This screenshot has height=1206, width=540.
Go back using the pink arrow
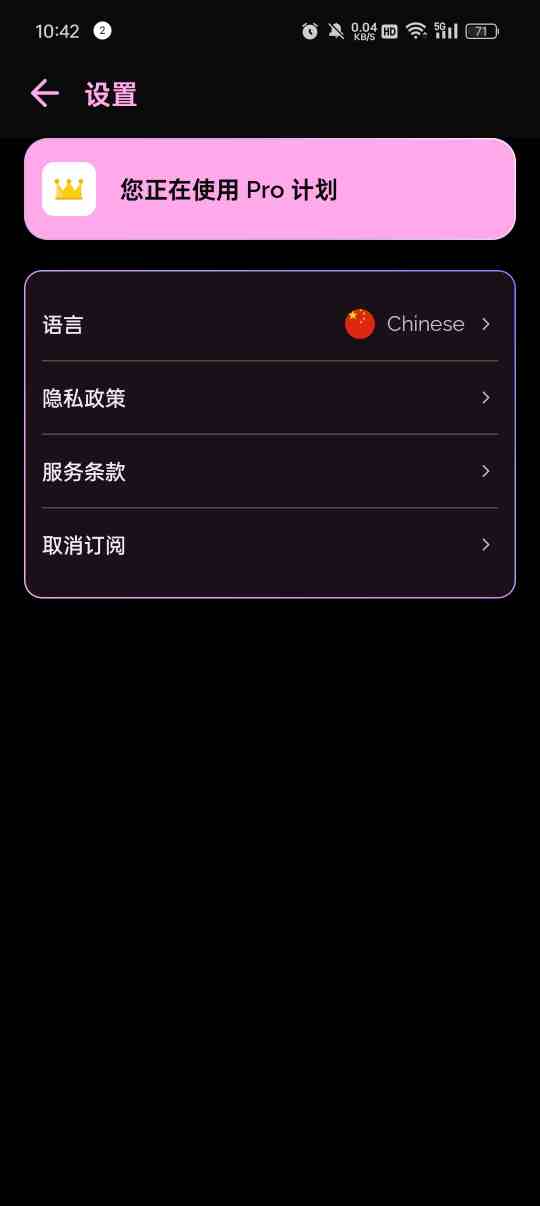[45, 94]
